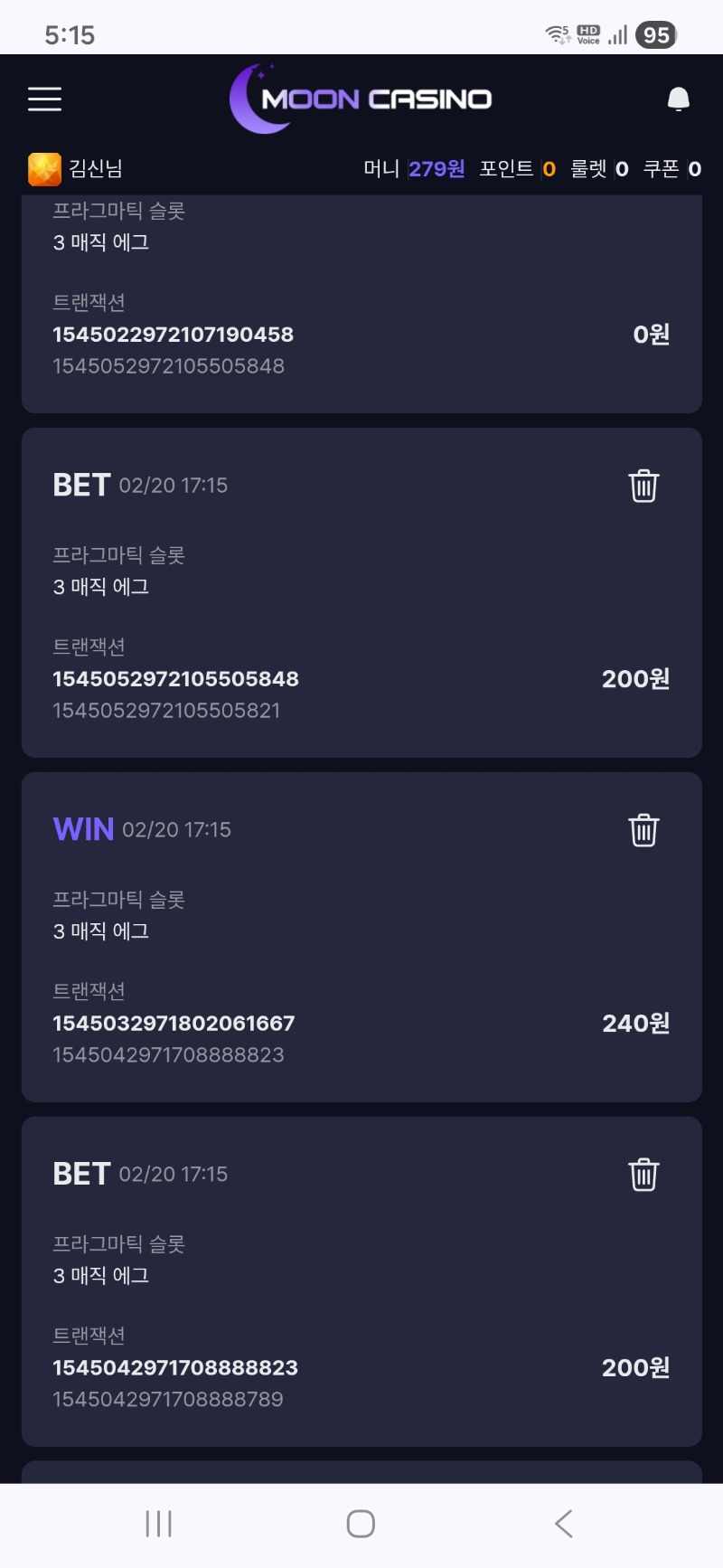The height and width of the screenshot is (1568, 723).
Task: Click the 포인트 counter showing 0
Action: pos(548,167)
